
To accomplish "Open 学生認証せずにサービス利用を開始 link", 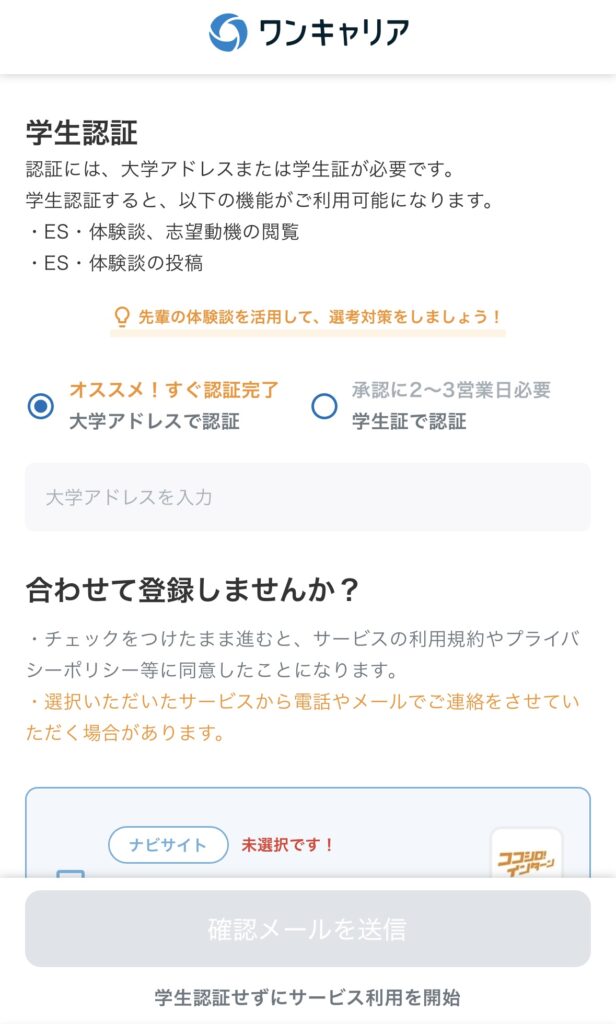I will [x=307, y=997].
